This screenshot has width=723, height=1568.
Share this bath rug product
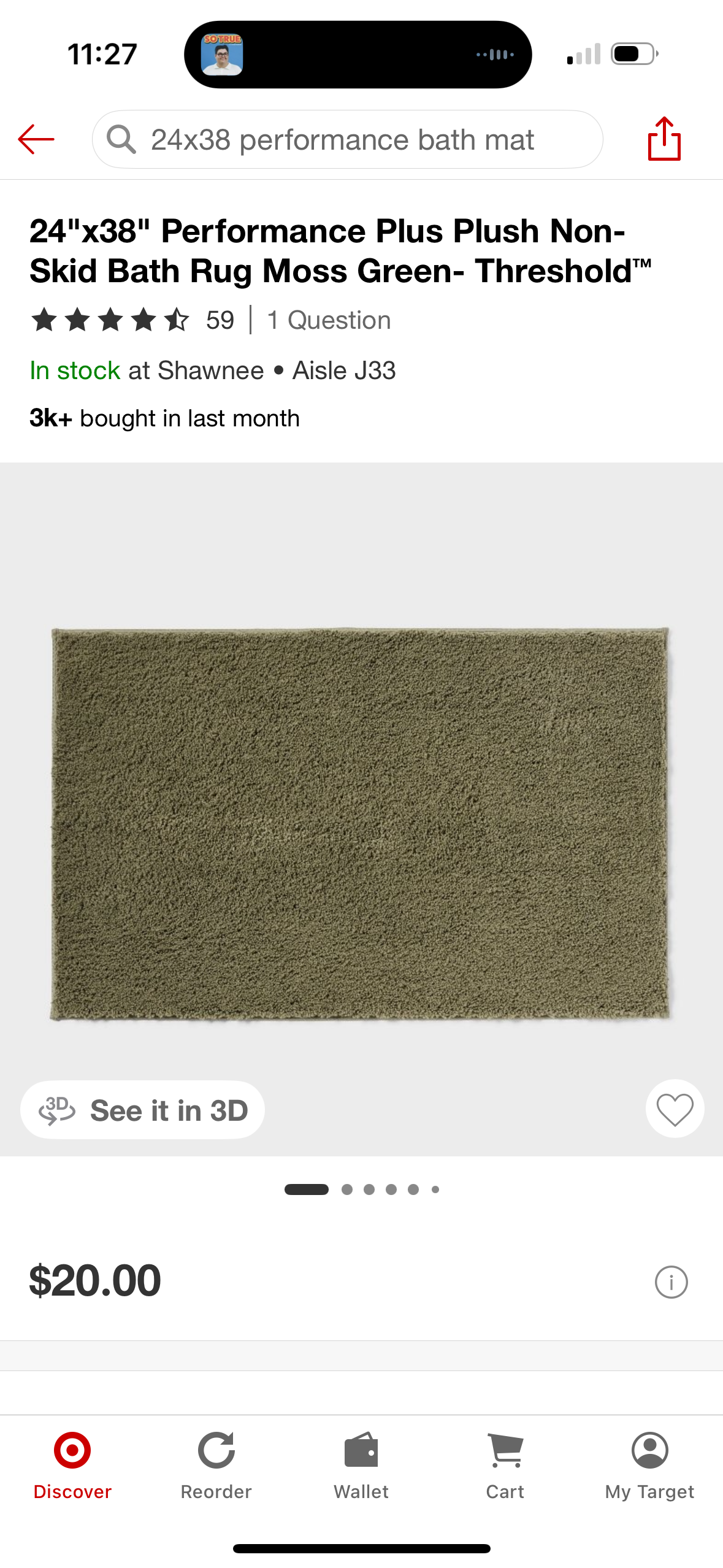(x=664, y=139)
